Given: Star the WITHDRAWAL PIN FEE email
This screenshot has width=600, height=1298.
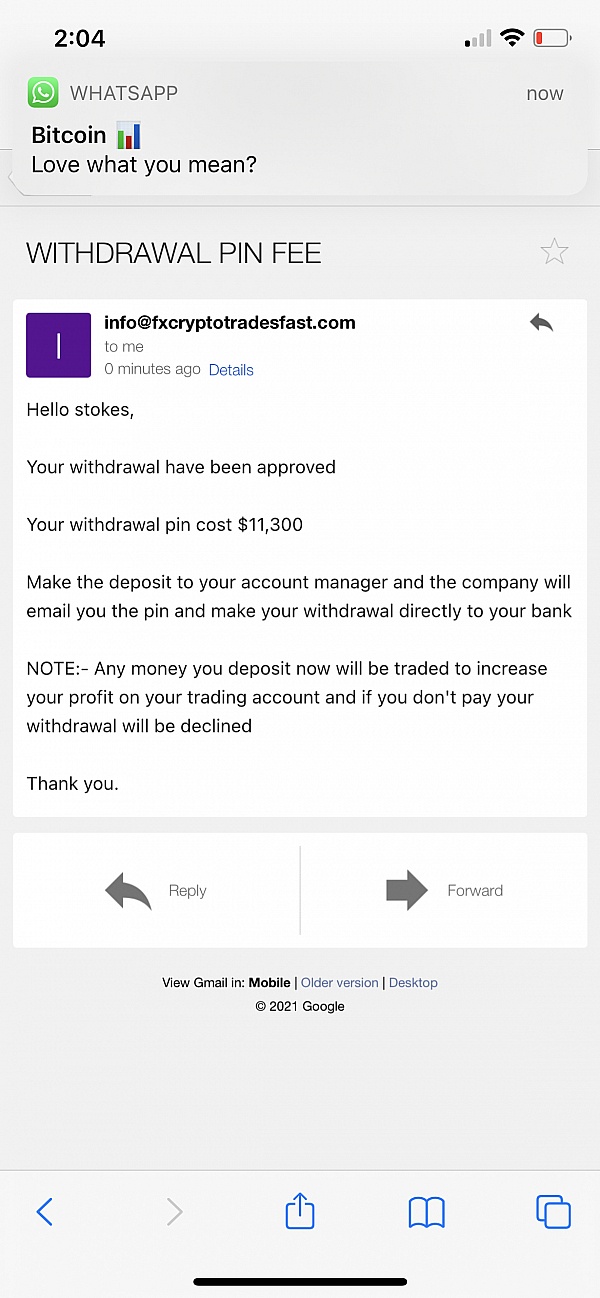Looking at the screenshot, I should [554, 252].
